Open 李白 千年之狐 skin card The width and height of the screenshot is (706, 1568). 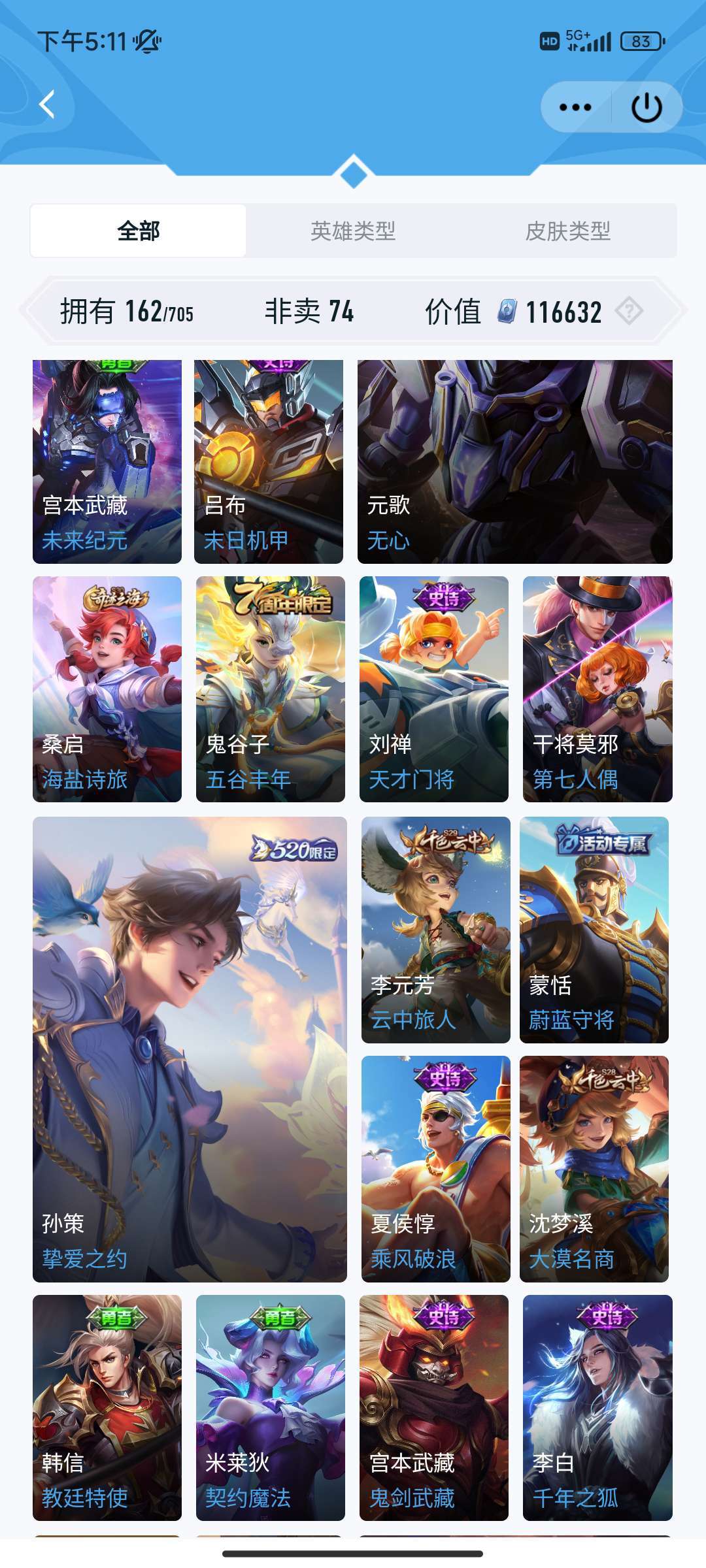pos(597,1407)
